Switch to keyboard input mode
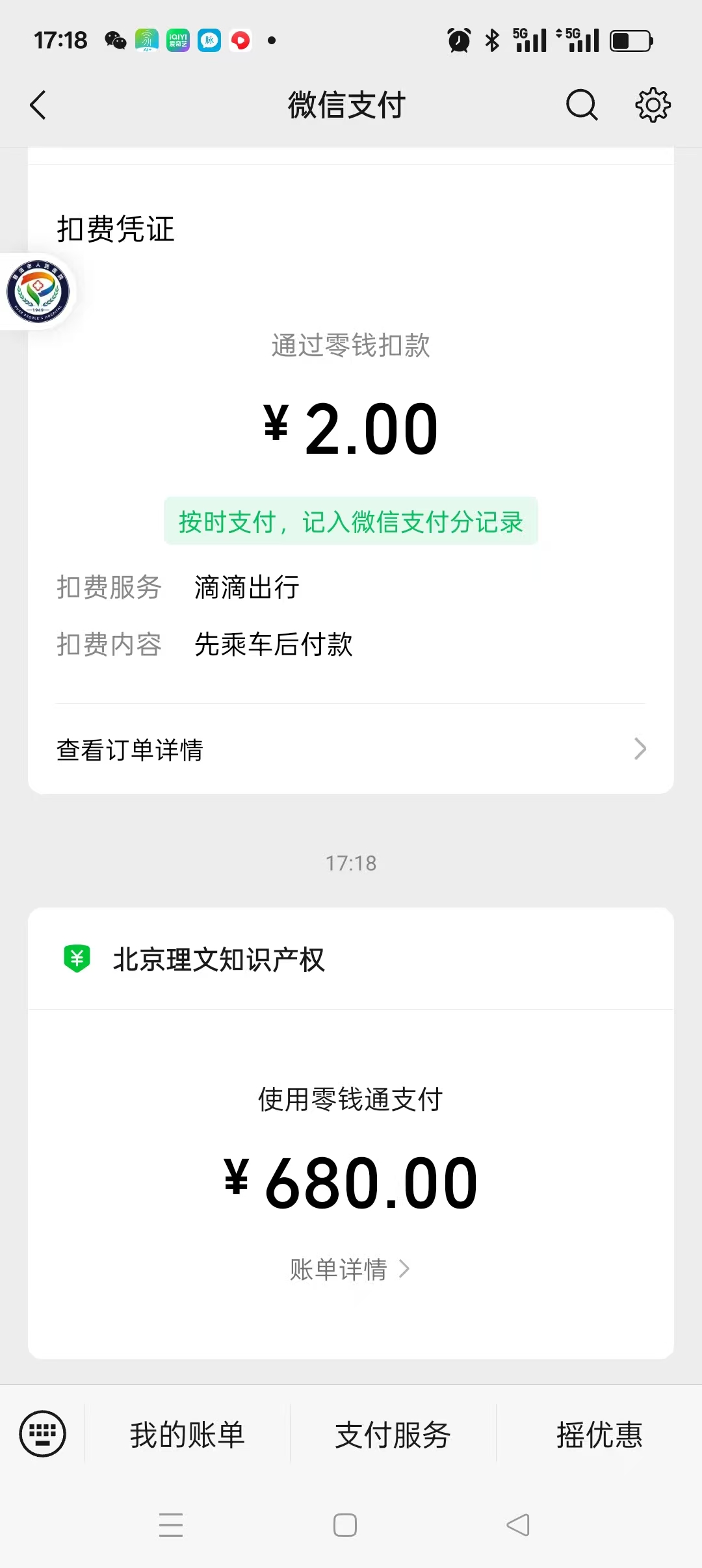The height and width of the screenshot is (1568, 702). (x=43, y=1433)
